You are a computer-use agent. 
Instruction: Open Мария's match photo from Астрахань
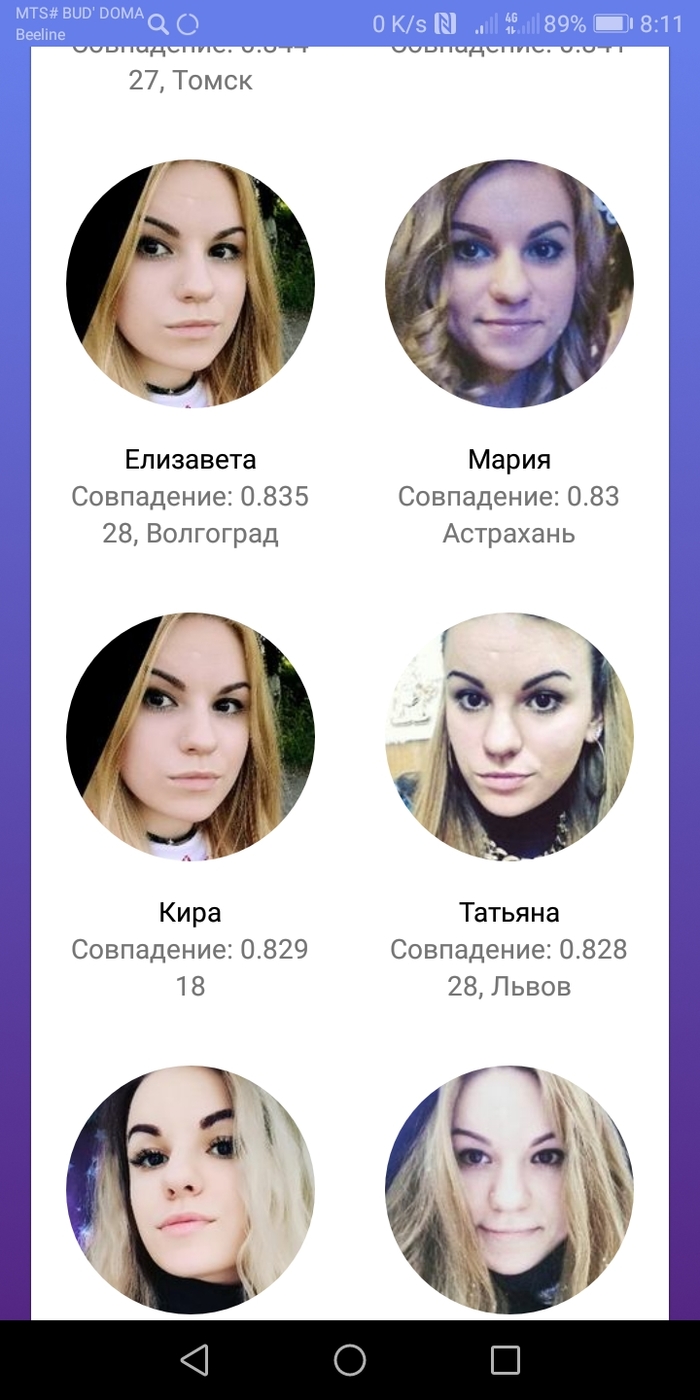tap(509, 284)
